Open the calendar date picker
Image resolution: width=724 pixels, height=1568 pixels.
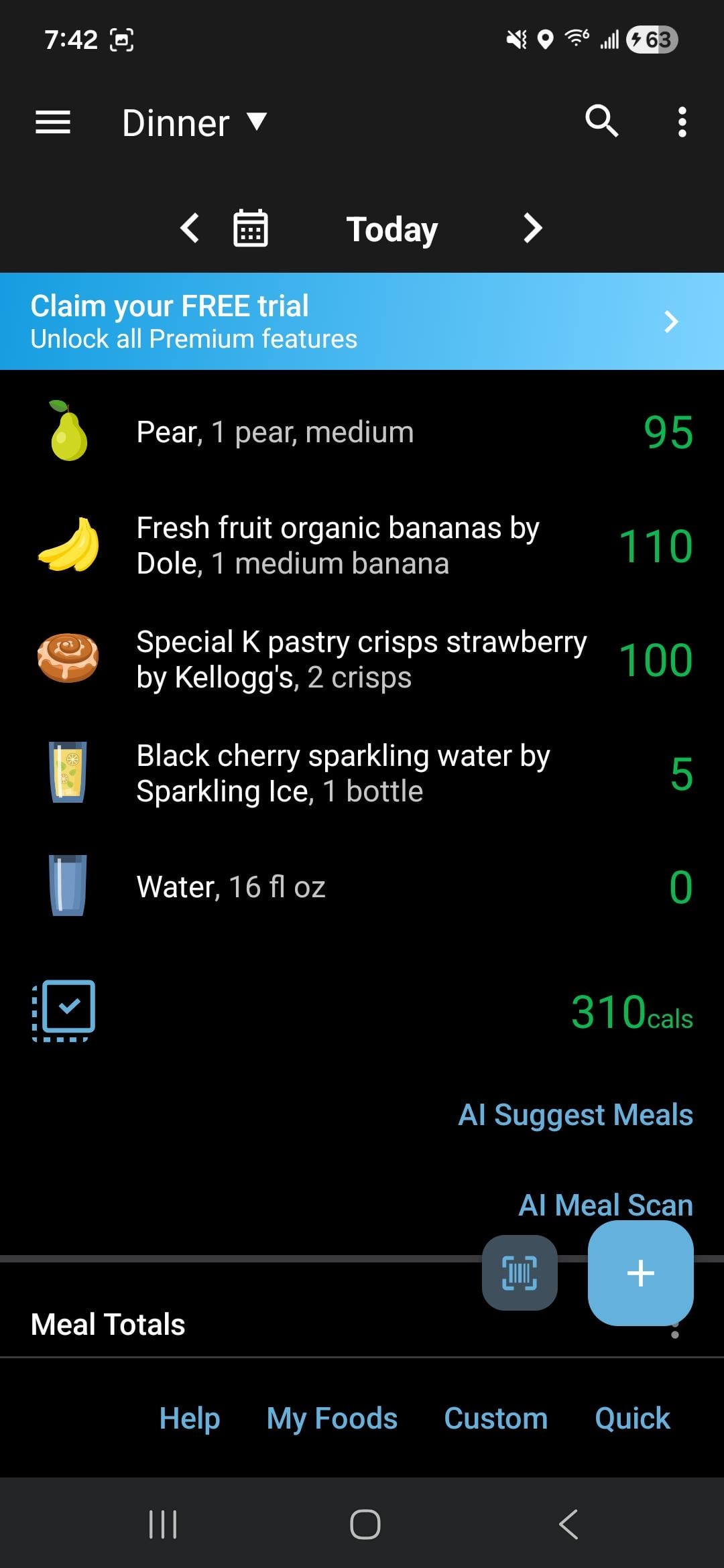[250, 228]
